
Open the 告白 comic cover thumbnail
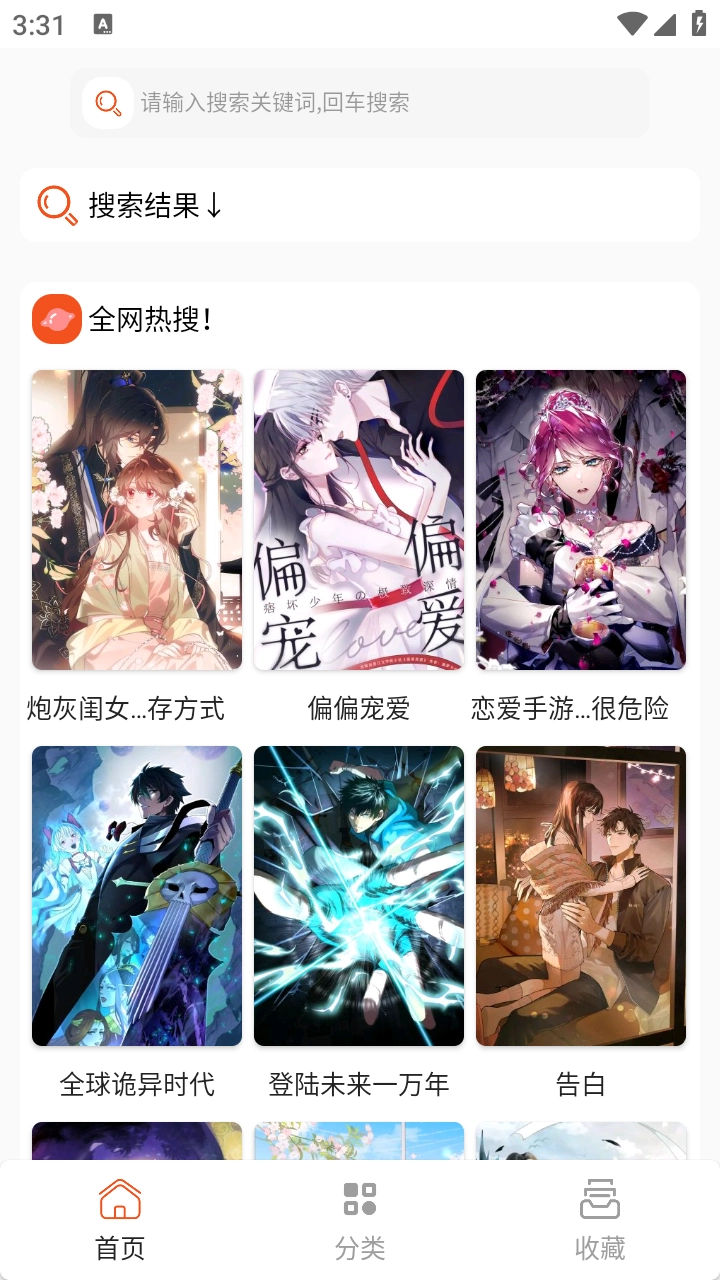click(580, 895)
